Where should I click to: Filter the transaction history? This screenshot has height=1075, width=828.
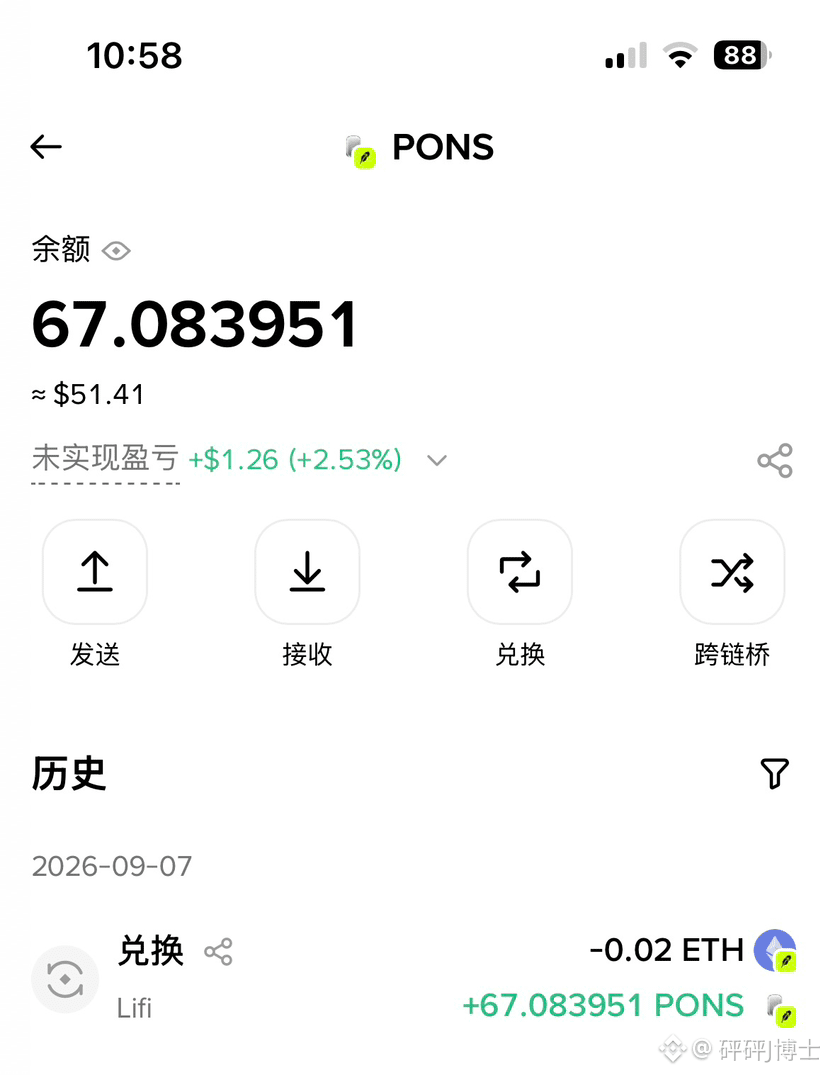(x=775, y=773)
